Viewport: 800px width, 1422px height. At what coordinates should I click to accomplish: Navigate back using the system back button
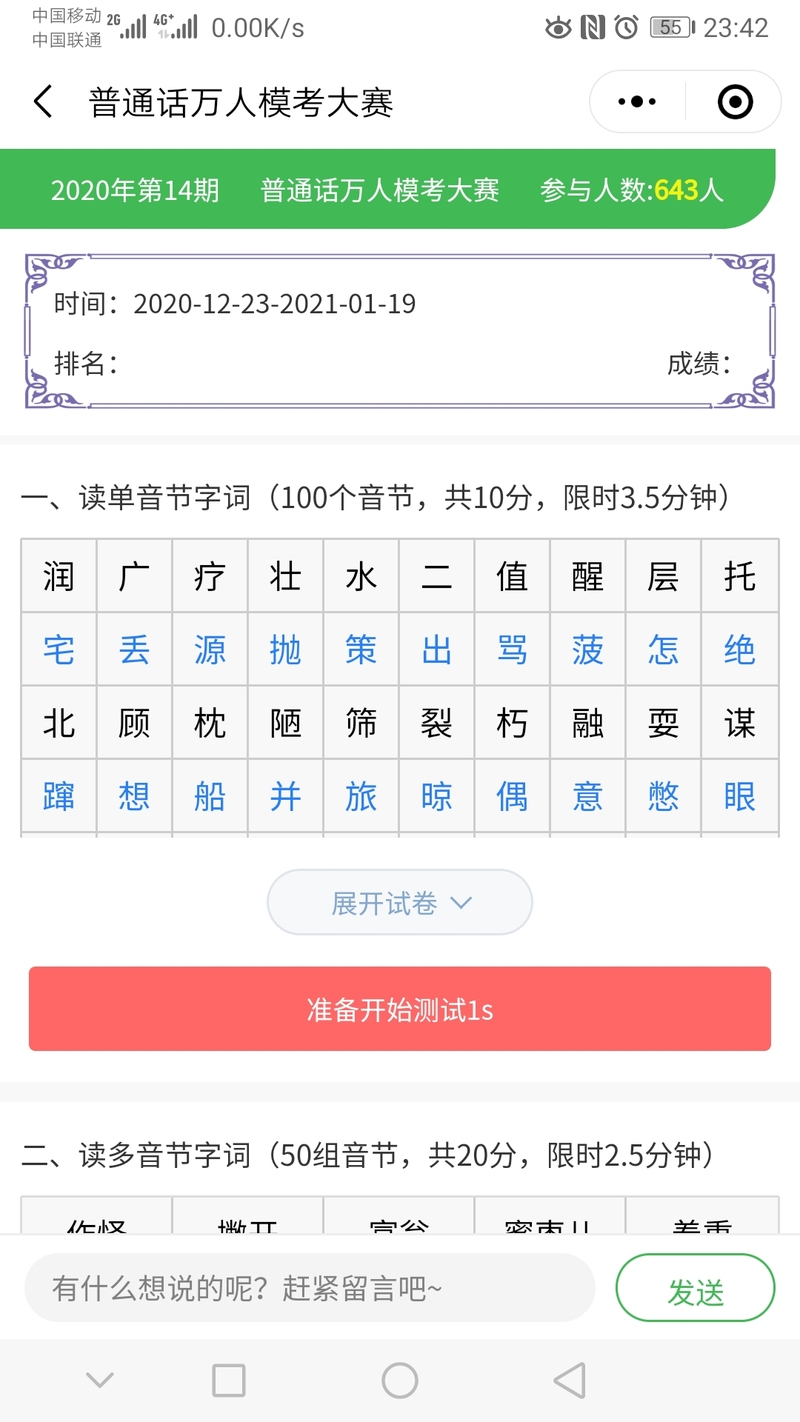click(x=570, y=1381)
